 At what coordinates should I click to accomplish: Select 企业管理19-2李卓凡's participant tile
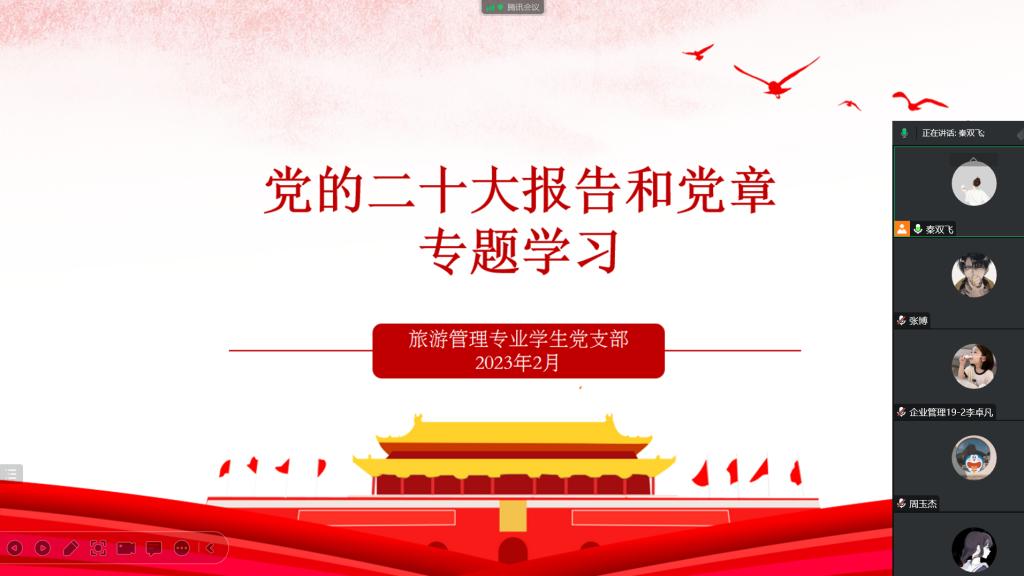coord(958,372)
